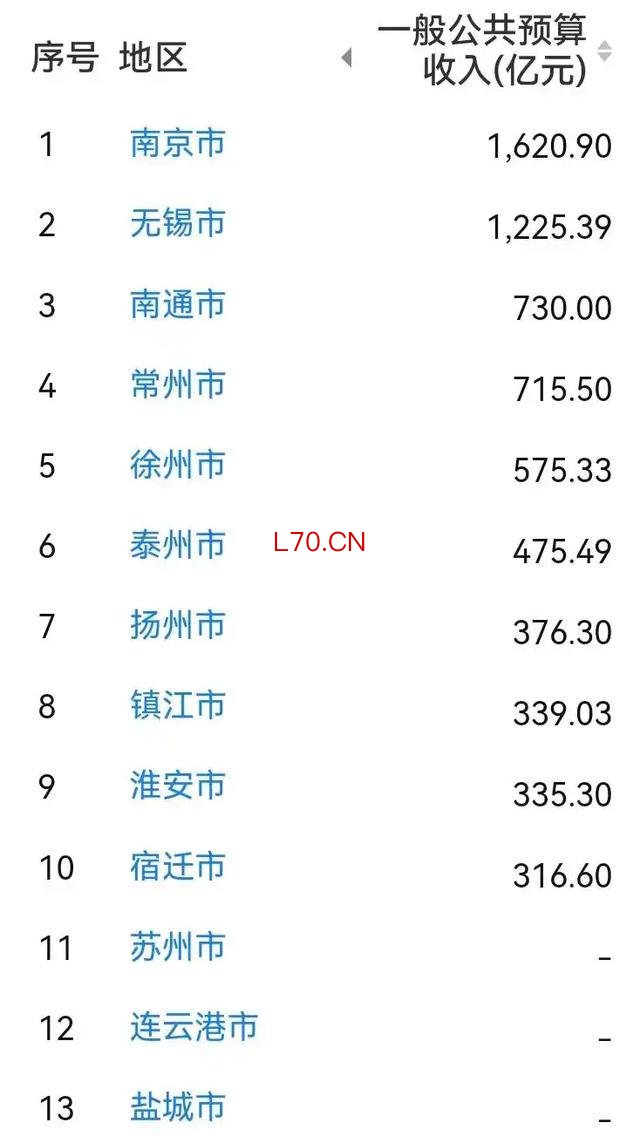View details for 连云港市
This screenshot has height=1143, width=640.
point(195,1027)
